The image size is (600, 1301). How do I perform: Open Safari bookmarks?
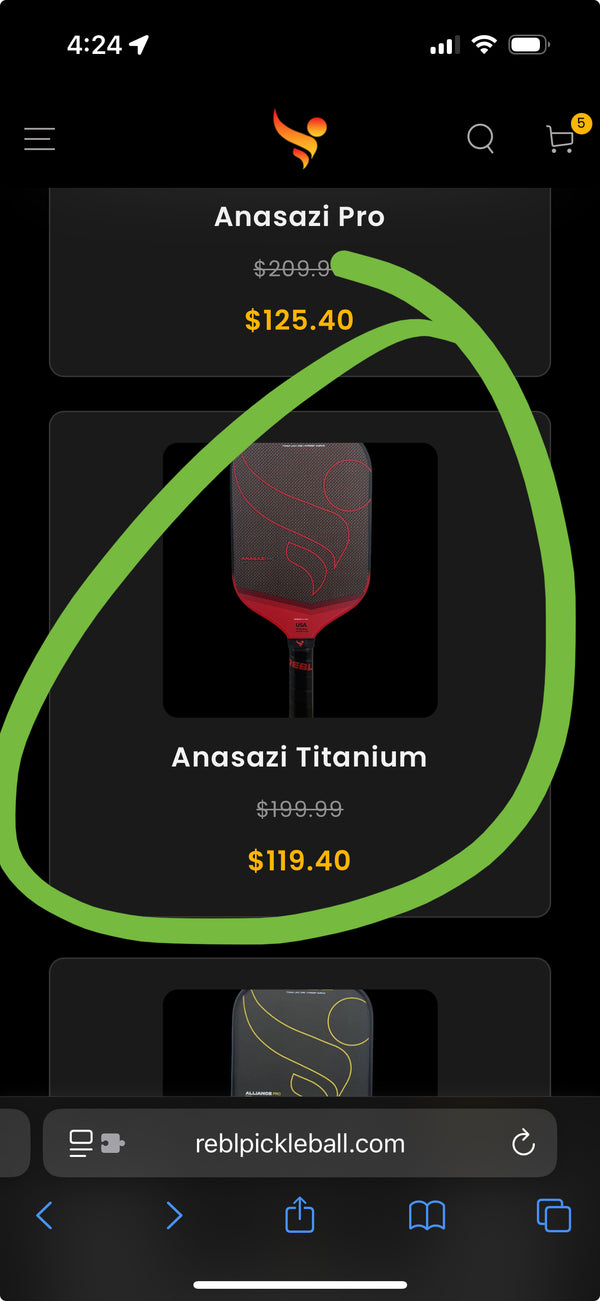tap(427, 1215)
